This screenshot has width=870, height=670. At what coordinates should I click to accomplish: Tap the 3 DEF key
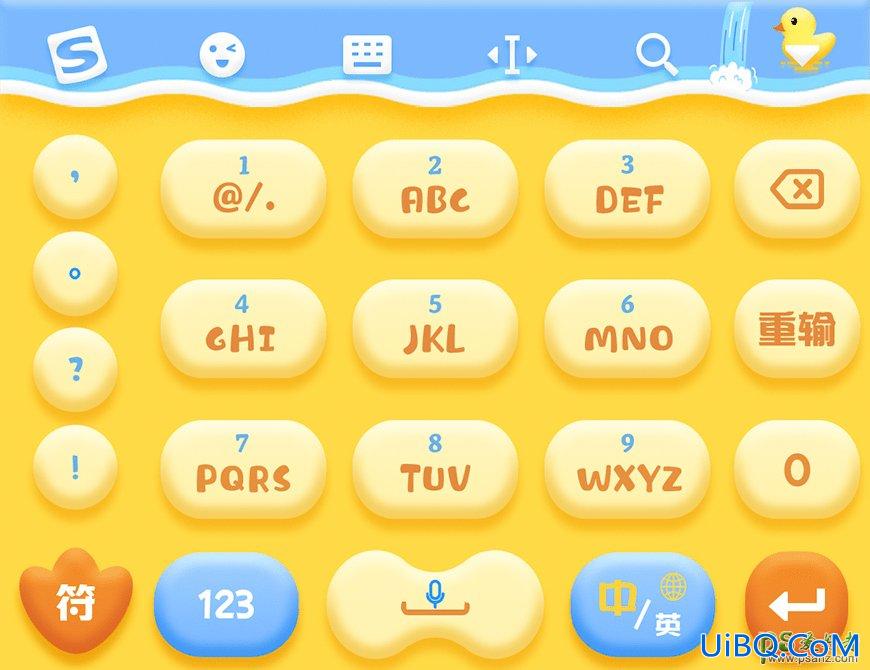point(627,188)
